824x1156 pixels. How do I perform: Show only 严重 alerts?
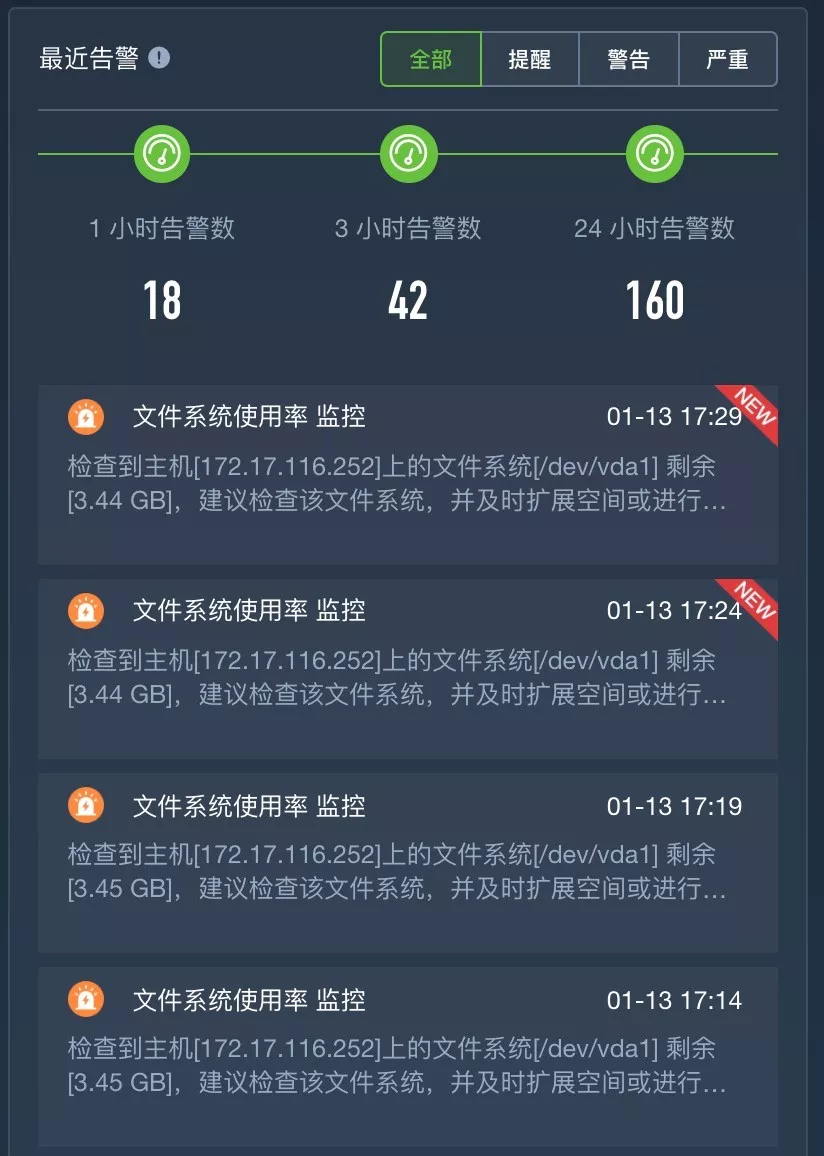click(x=727, y=60)
